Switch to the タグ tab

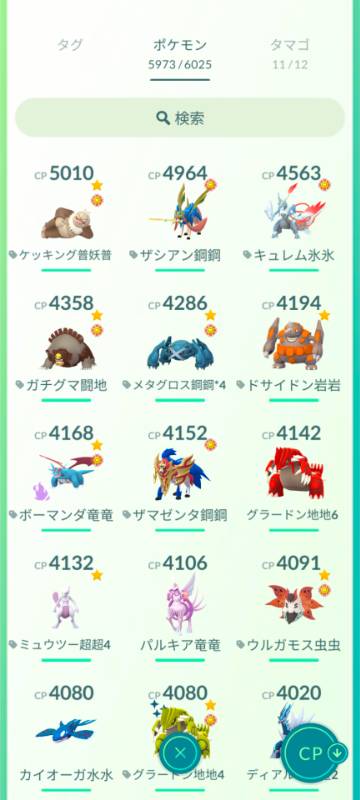[69, 45]
